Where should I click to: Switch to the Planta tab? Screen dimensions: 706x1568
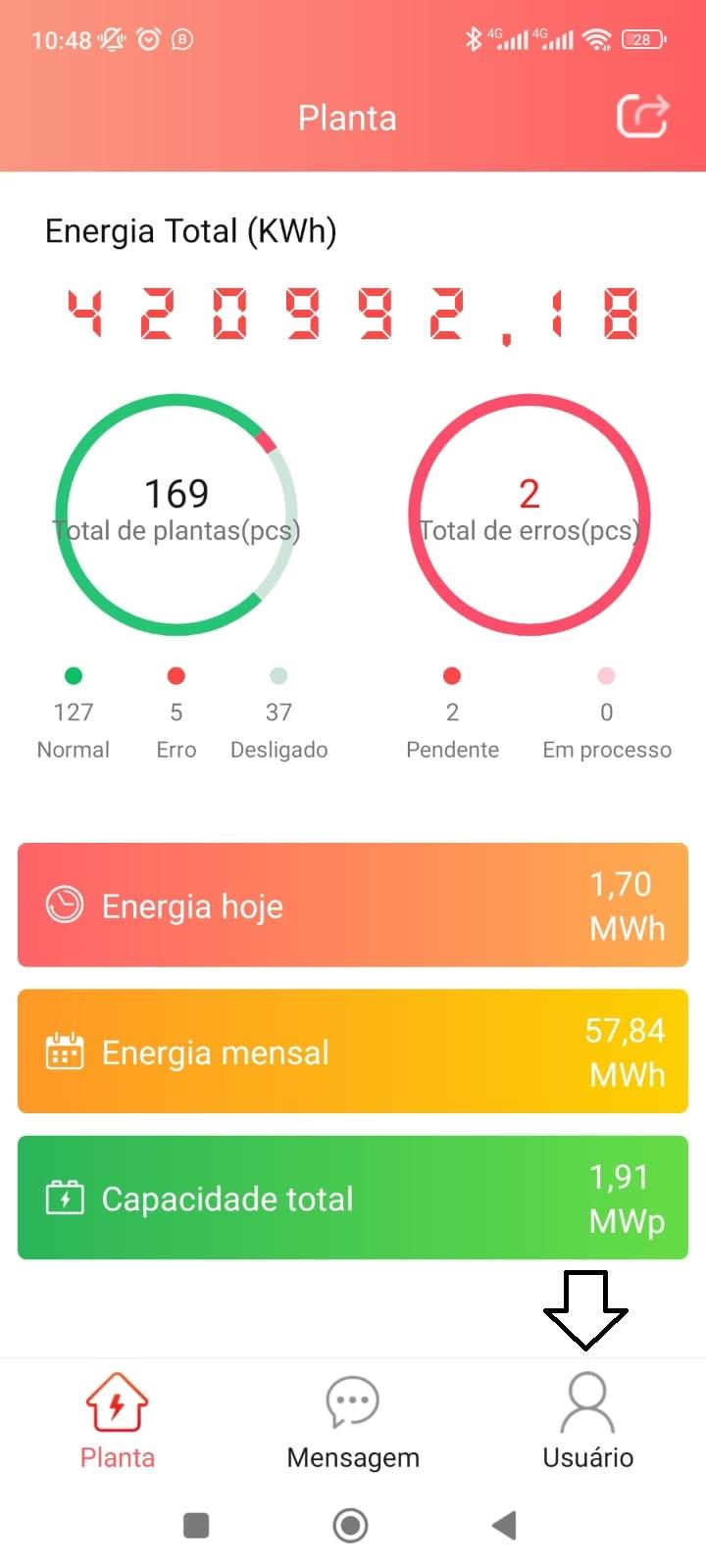click(x=118, y=1421)
